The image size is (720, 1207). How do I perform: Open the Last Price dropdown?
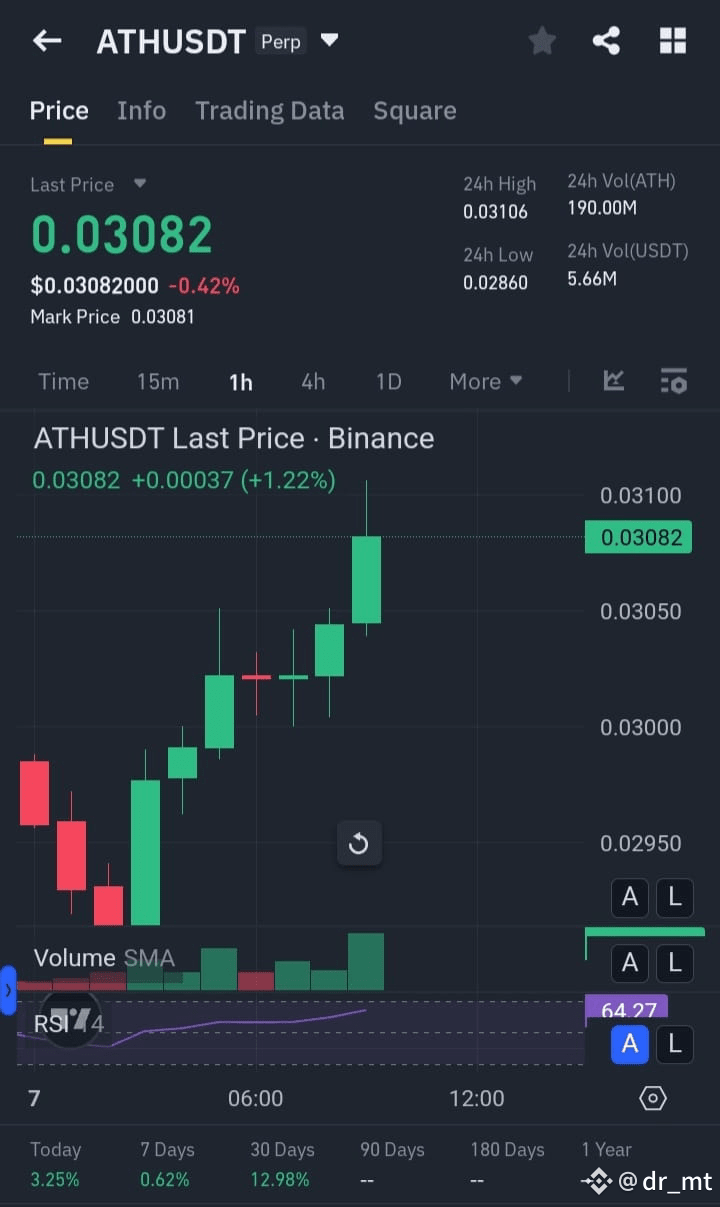click(x=139, y=184)
